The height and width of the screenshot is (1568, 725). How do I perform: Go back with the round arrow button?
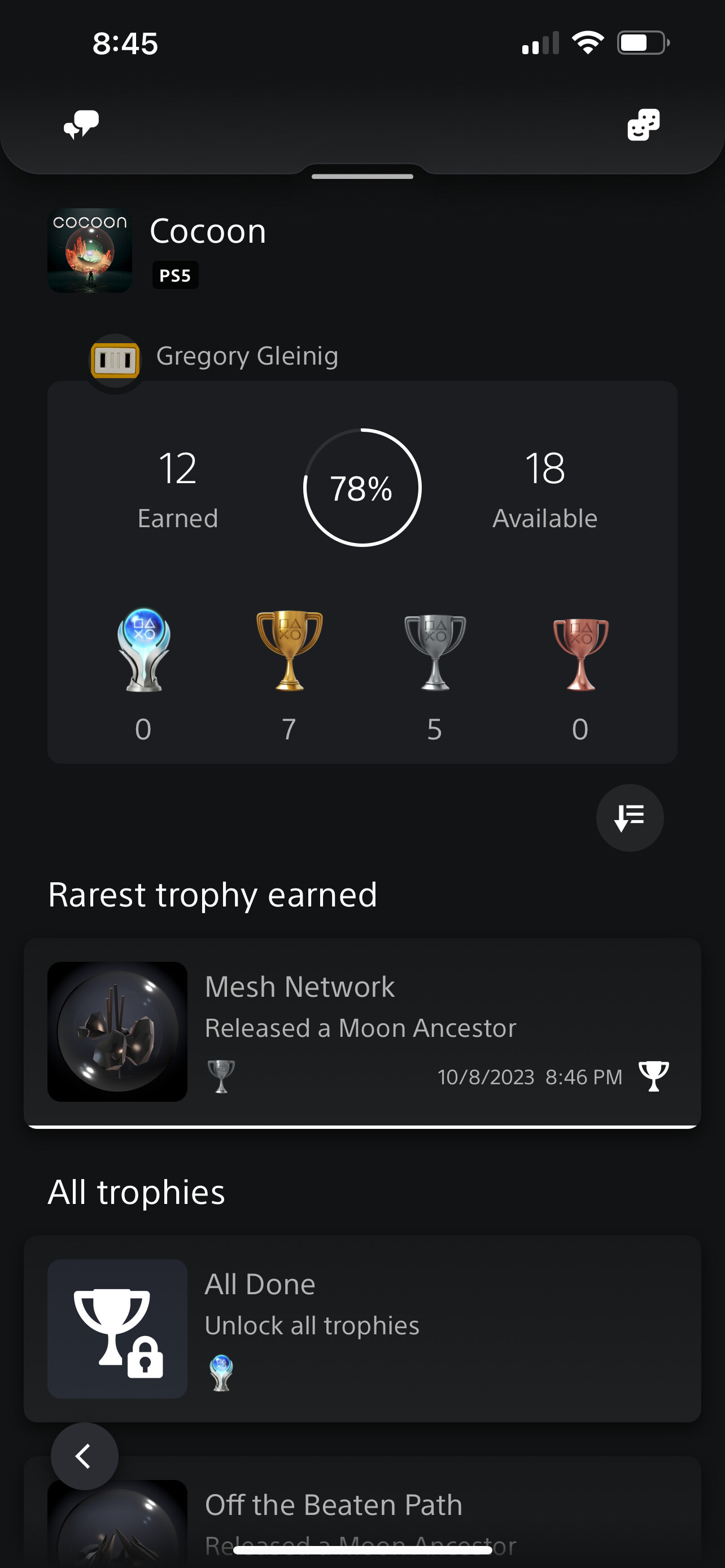[x=84, y=1456]
